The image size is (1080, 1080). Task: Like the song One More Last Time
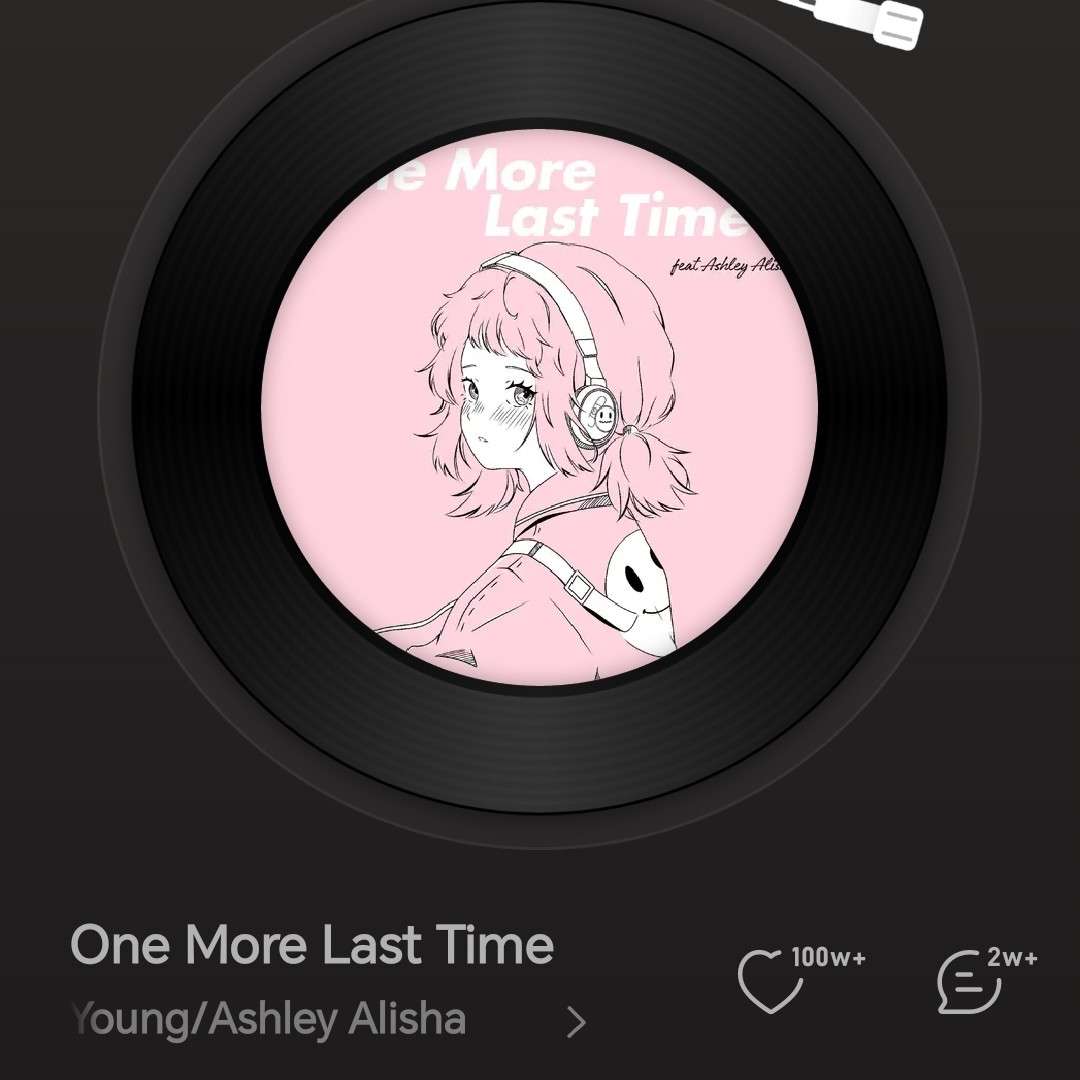(x=770, y=981)
